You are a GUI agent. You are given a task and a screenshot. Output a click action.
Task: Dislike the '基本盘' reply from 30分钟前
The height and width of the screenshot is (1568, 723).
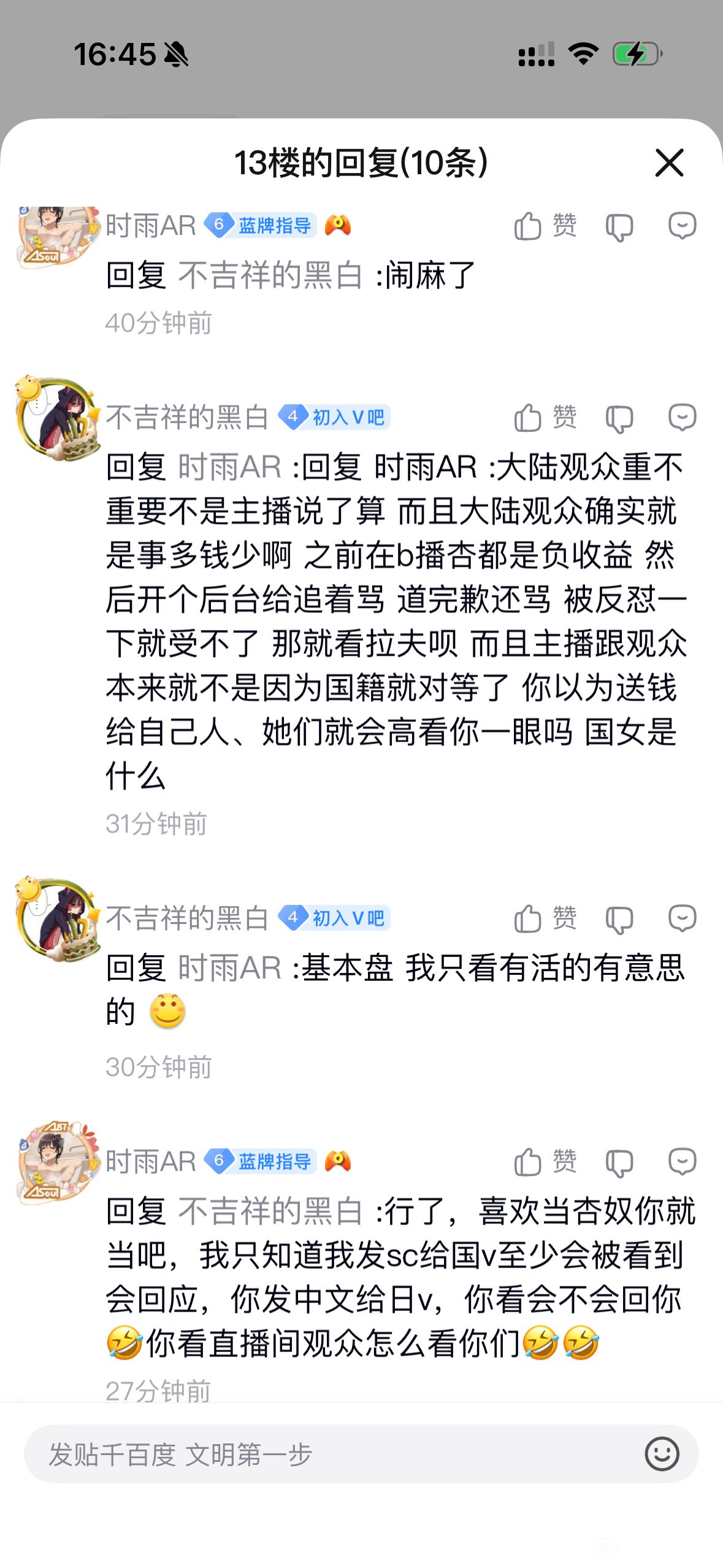(x=619, y=920)
